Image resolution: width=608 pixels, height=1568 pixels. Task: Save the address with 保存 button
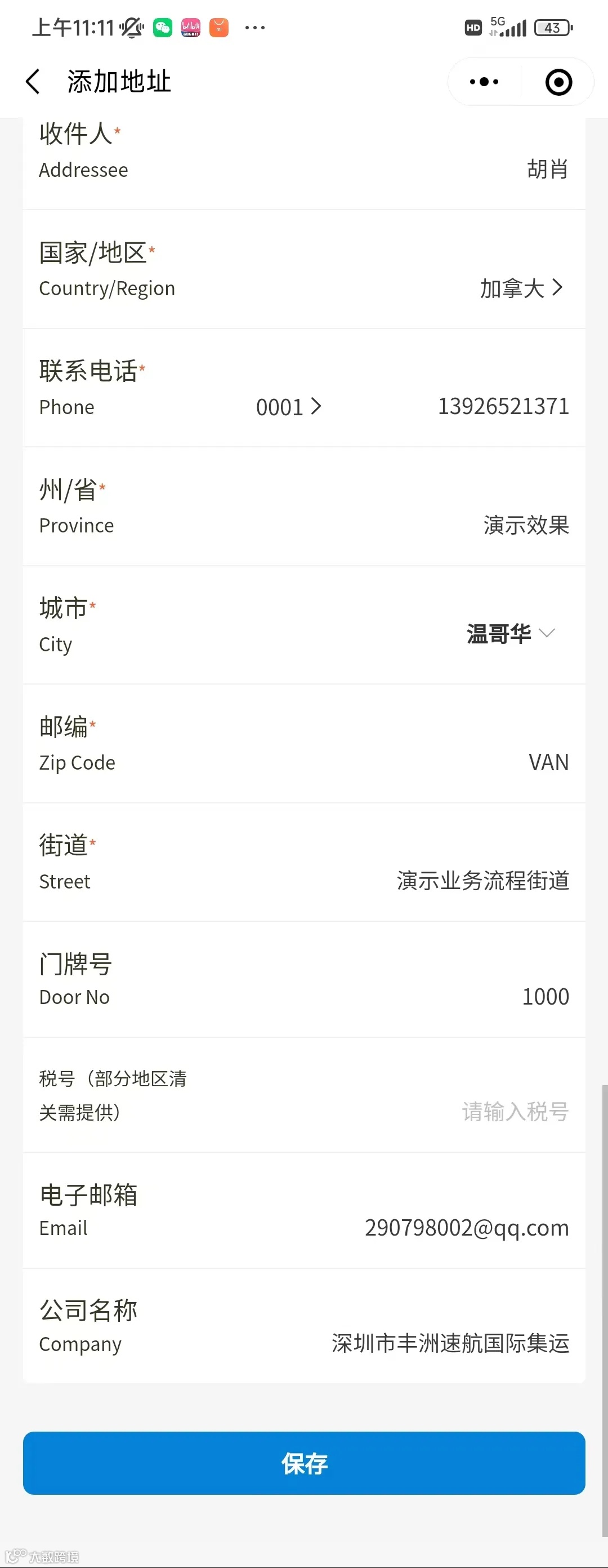(x=304, y=1463)
